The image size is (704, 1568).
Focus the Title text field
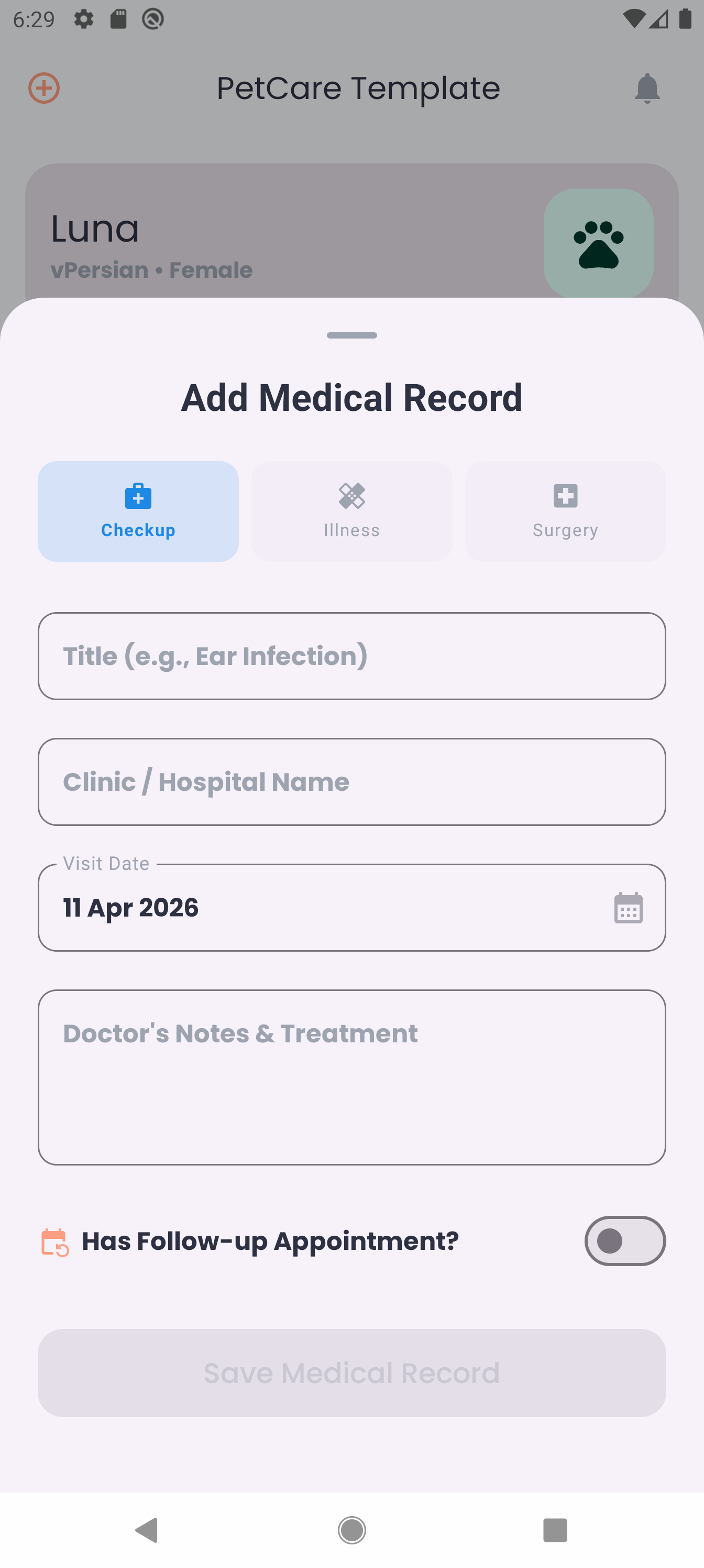pos(351,656)
